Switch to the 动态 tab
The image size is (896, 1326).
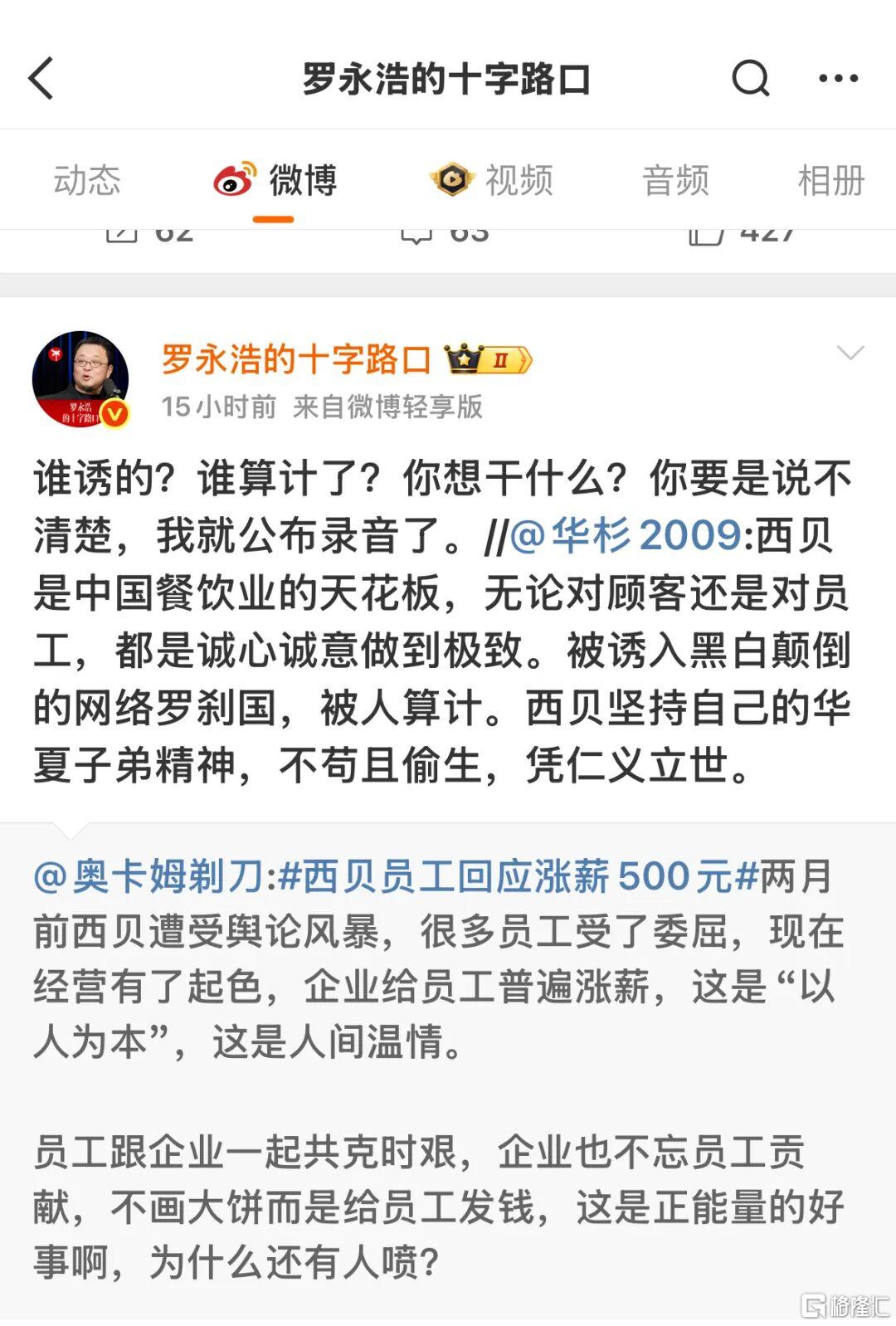87,180
